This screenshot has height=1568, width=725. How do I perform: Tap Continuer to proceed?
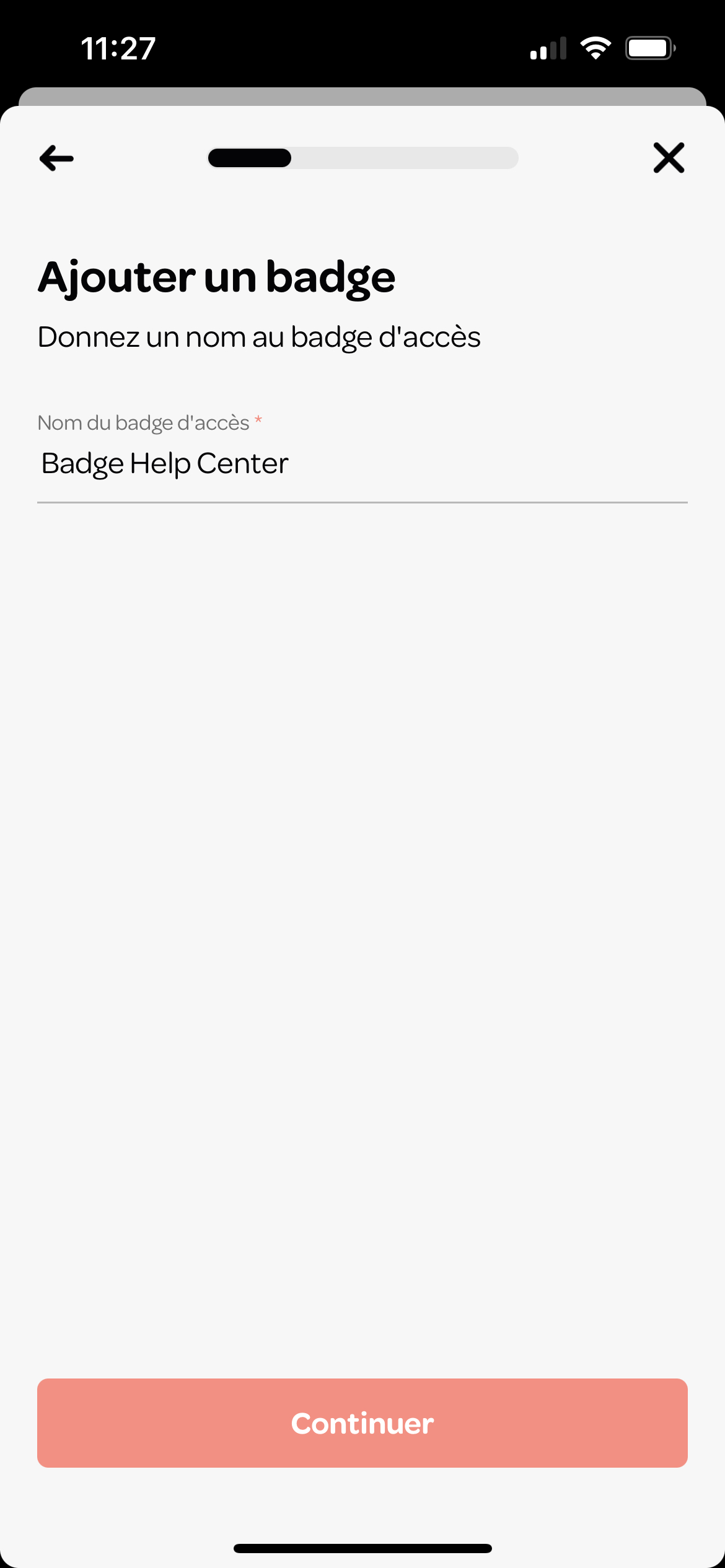click(x=362, y=1423)
